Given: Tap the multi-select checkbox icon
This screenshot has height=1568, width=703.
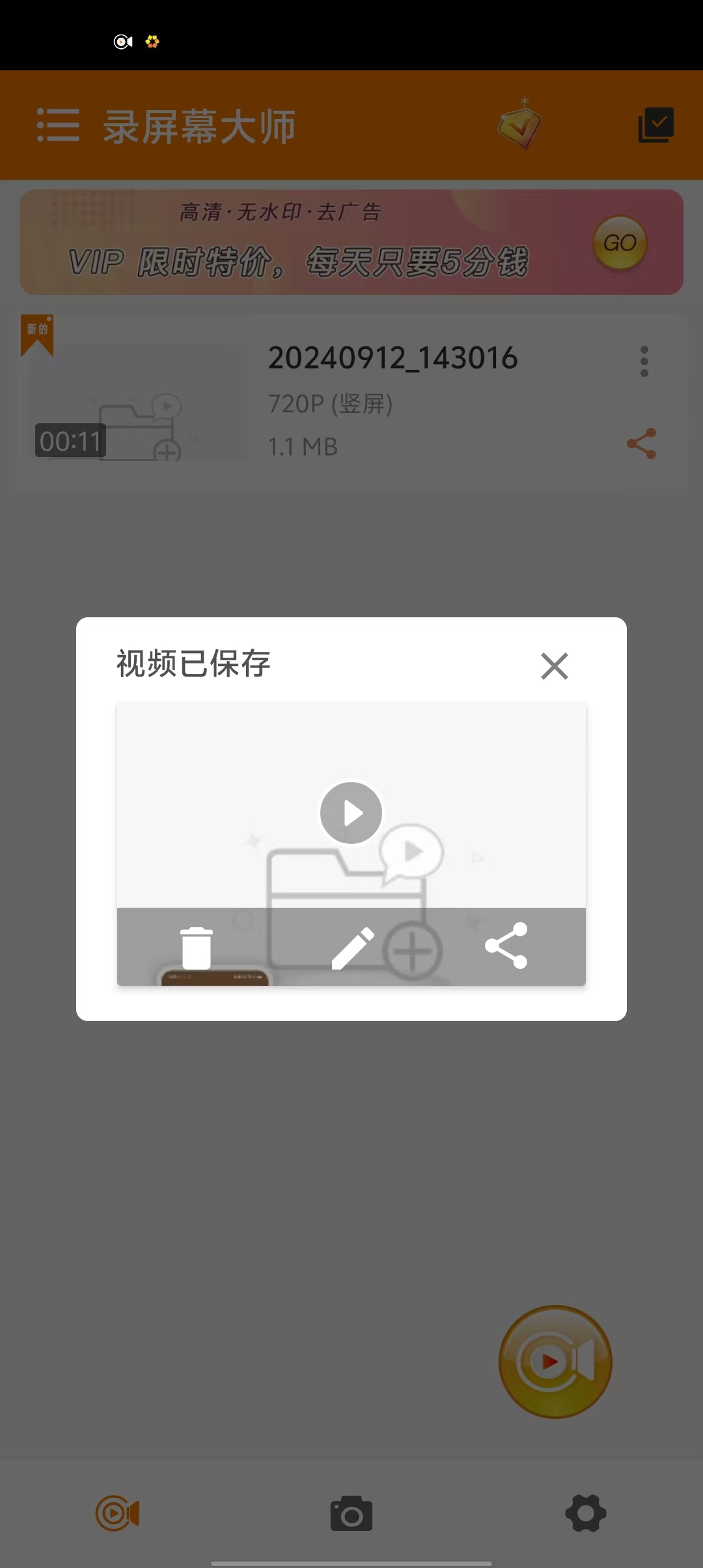Looking at the screenshot, I should (655, 125).
